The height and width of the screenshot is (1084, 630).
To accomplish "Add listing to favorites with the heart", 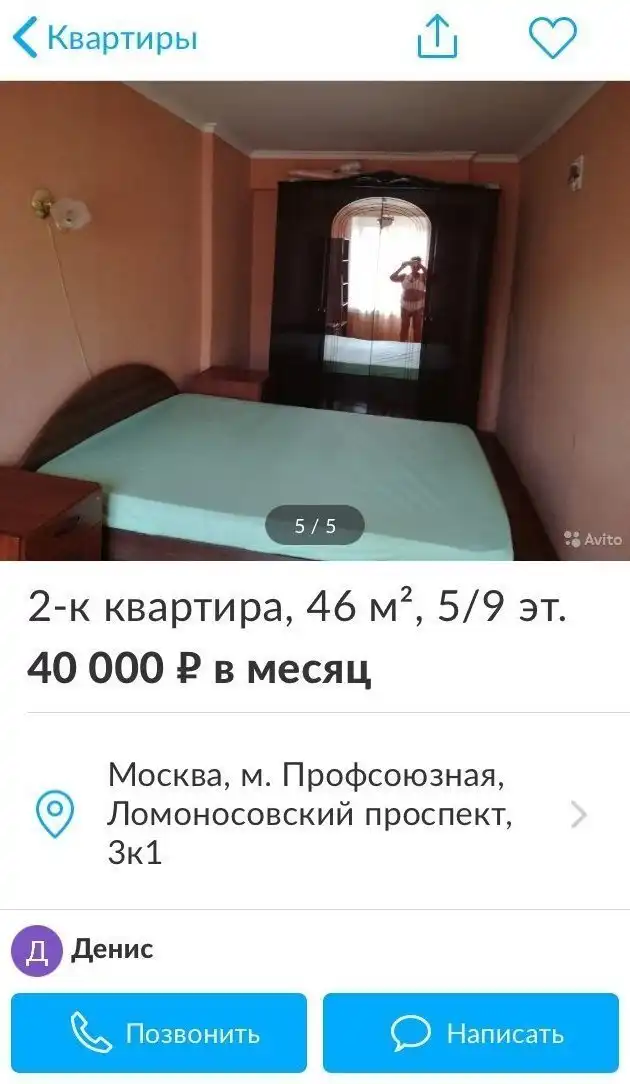I will click(x=552, y=38).
